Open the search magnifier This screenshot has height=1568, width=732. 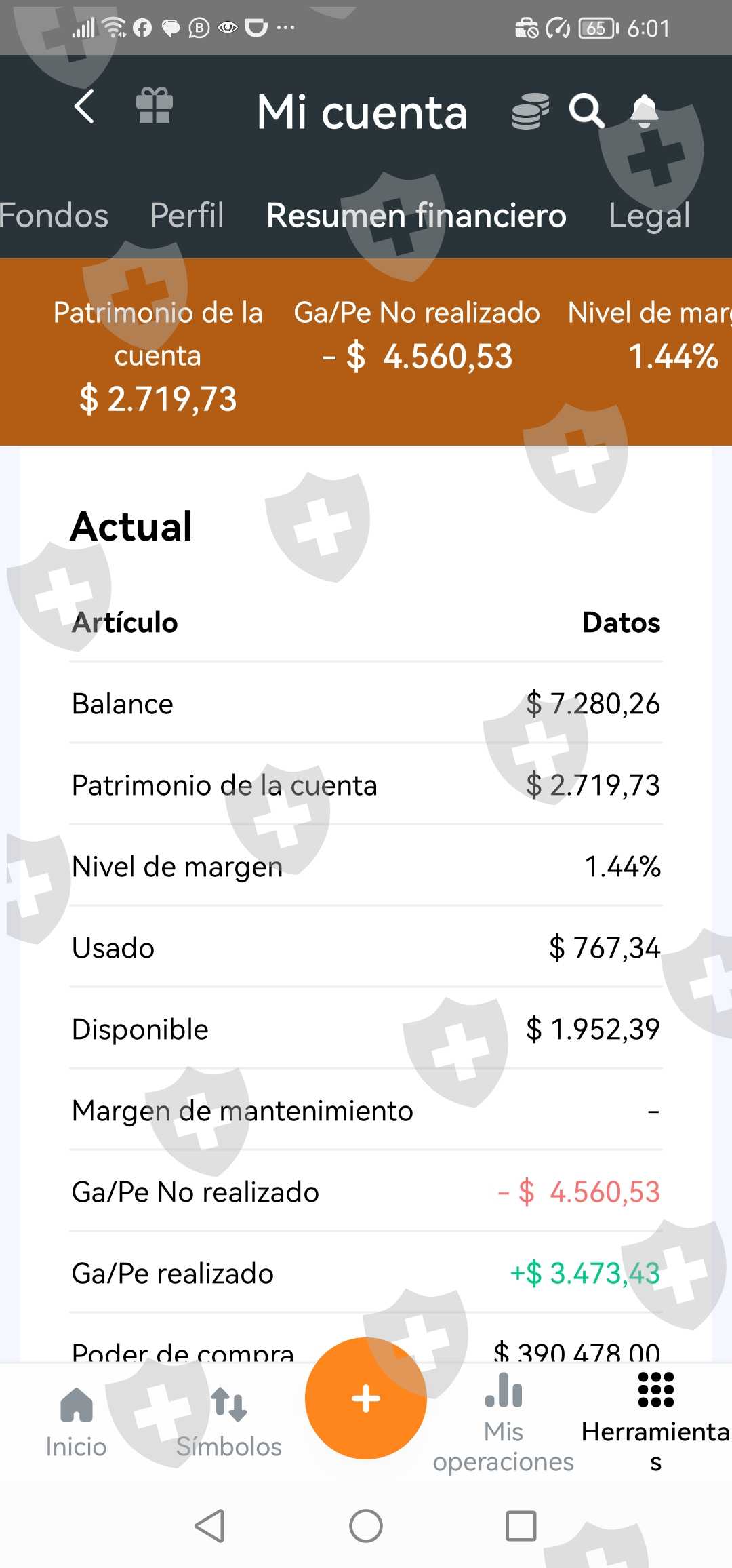(586, 111)
